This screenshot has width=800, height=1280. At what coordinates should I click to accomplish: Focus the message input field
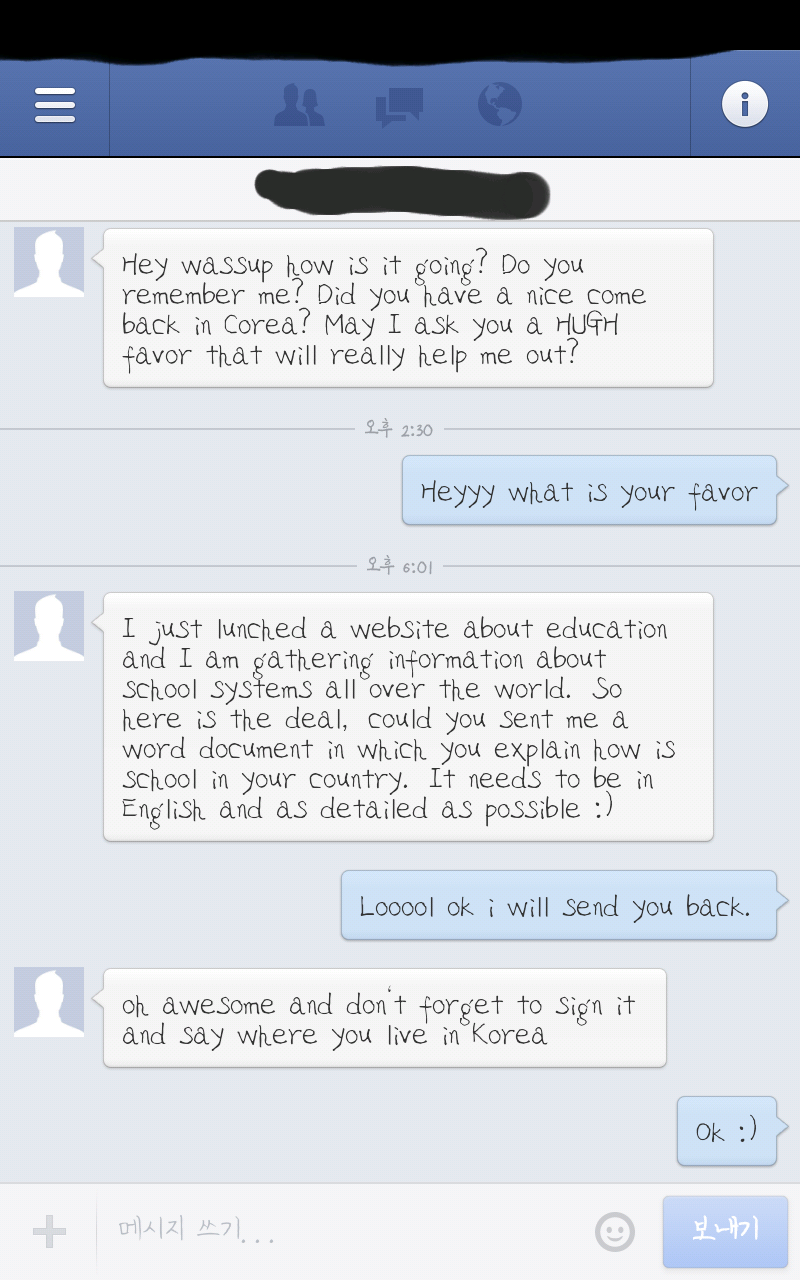pyautogui.click(x=340, y=1230)
